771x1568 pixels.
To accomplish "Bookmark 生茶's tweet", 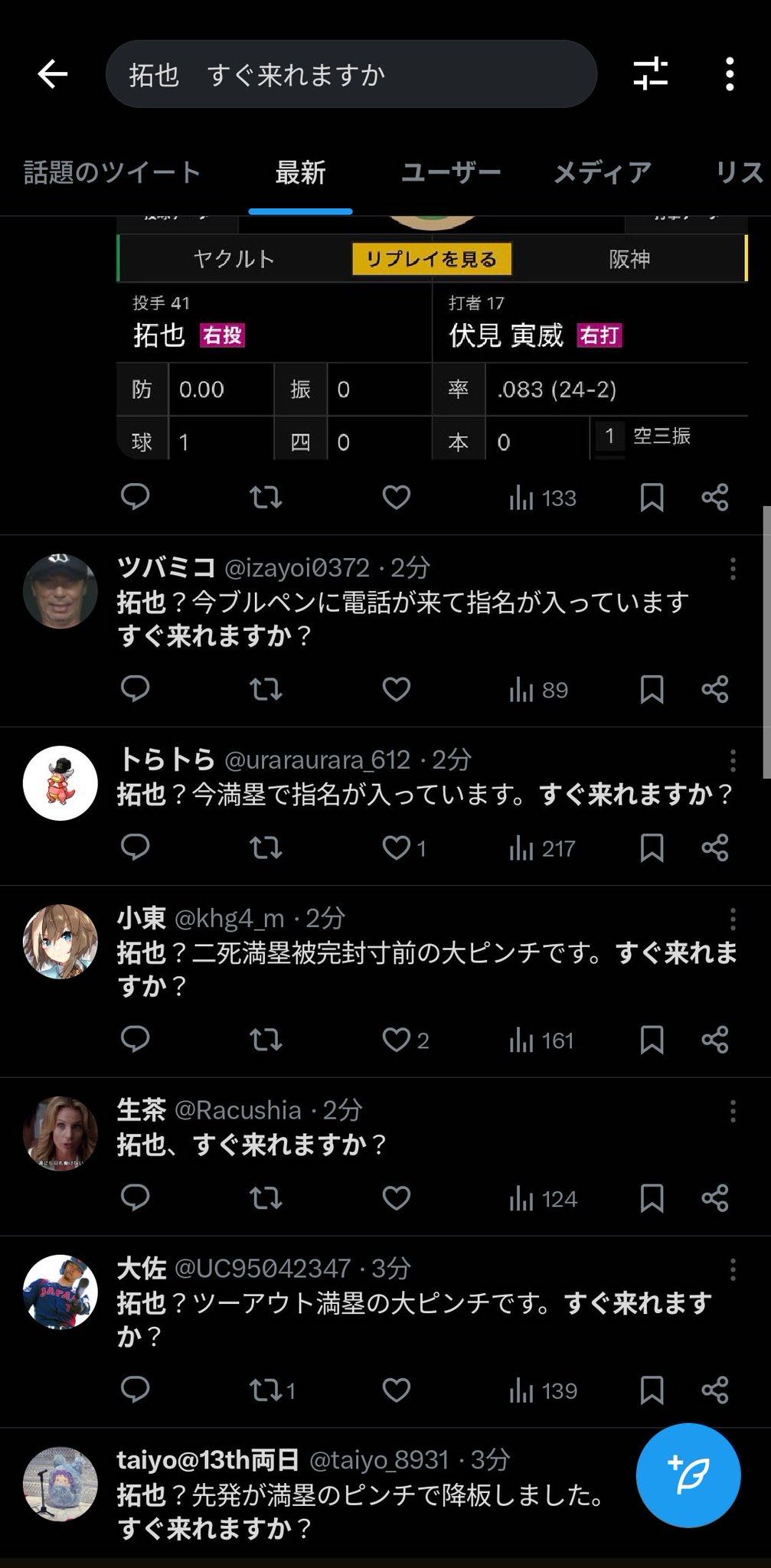I will coord(652,1198).
